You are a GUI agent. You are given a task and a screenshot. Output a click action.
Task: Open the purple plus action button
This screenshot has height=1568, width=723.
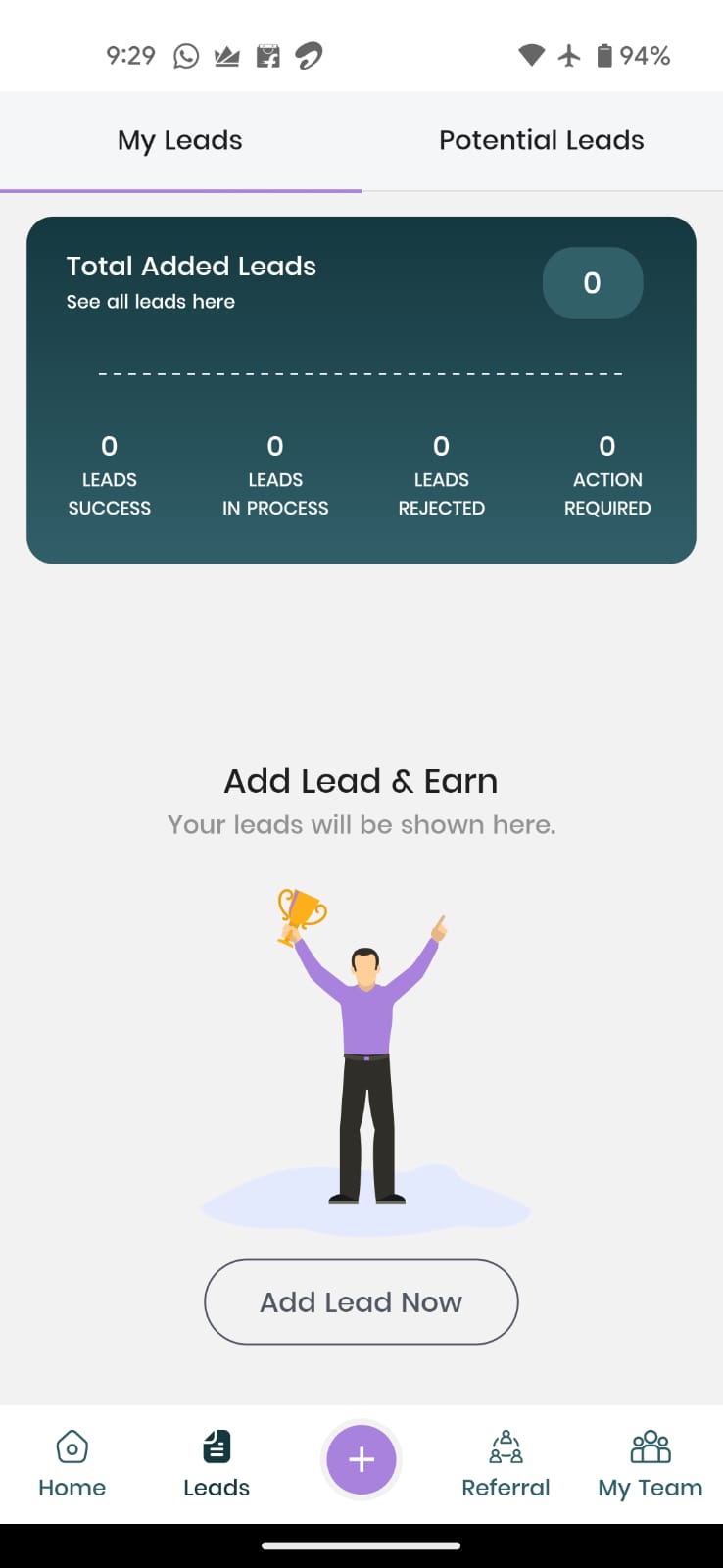(x=361, y=1459)
